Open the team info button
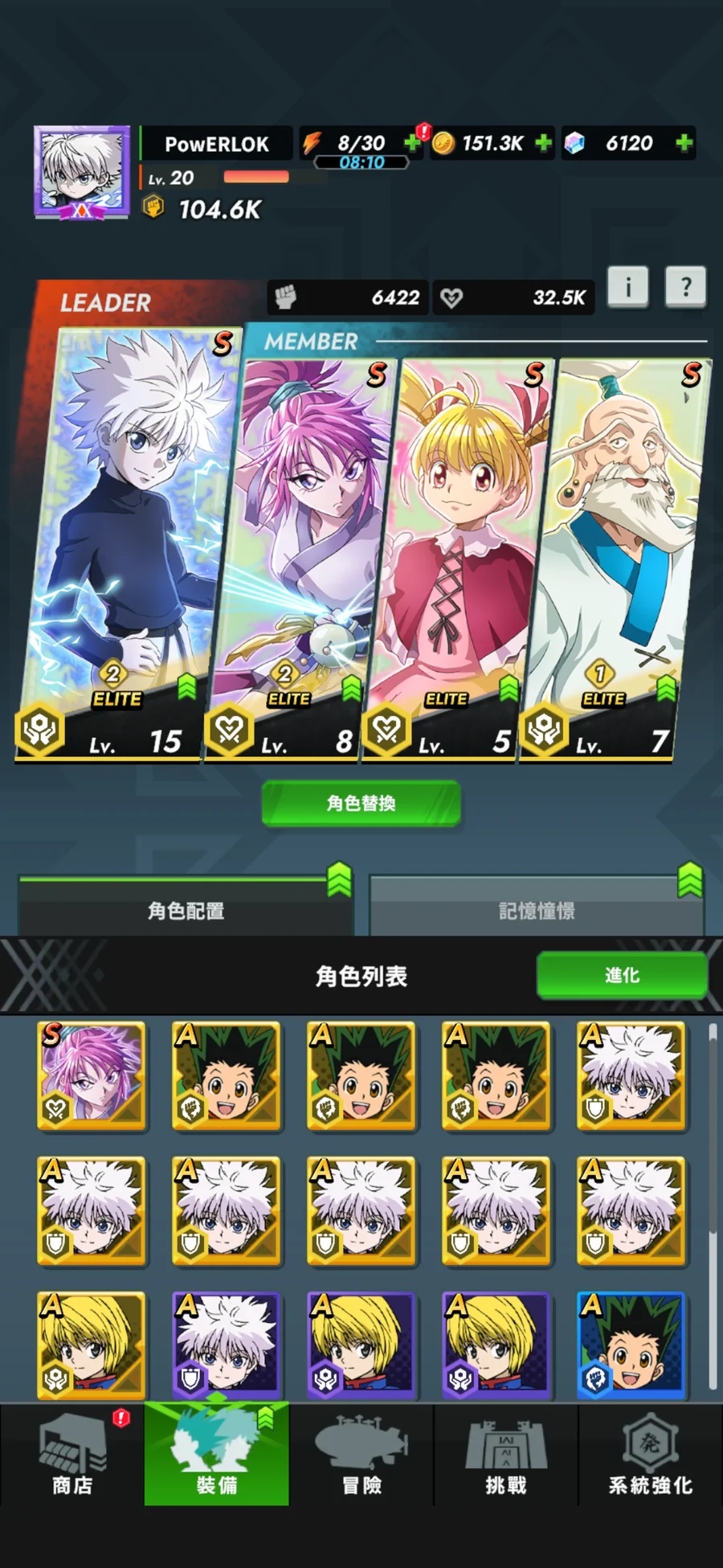723x1568 pixels. (627, 287)
